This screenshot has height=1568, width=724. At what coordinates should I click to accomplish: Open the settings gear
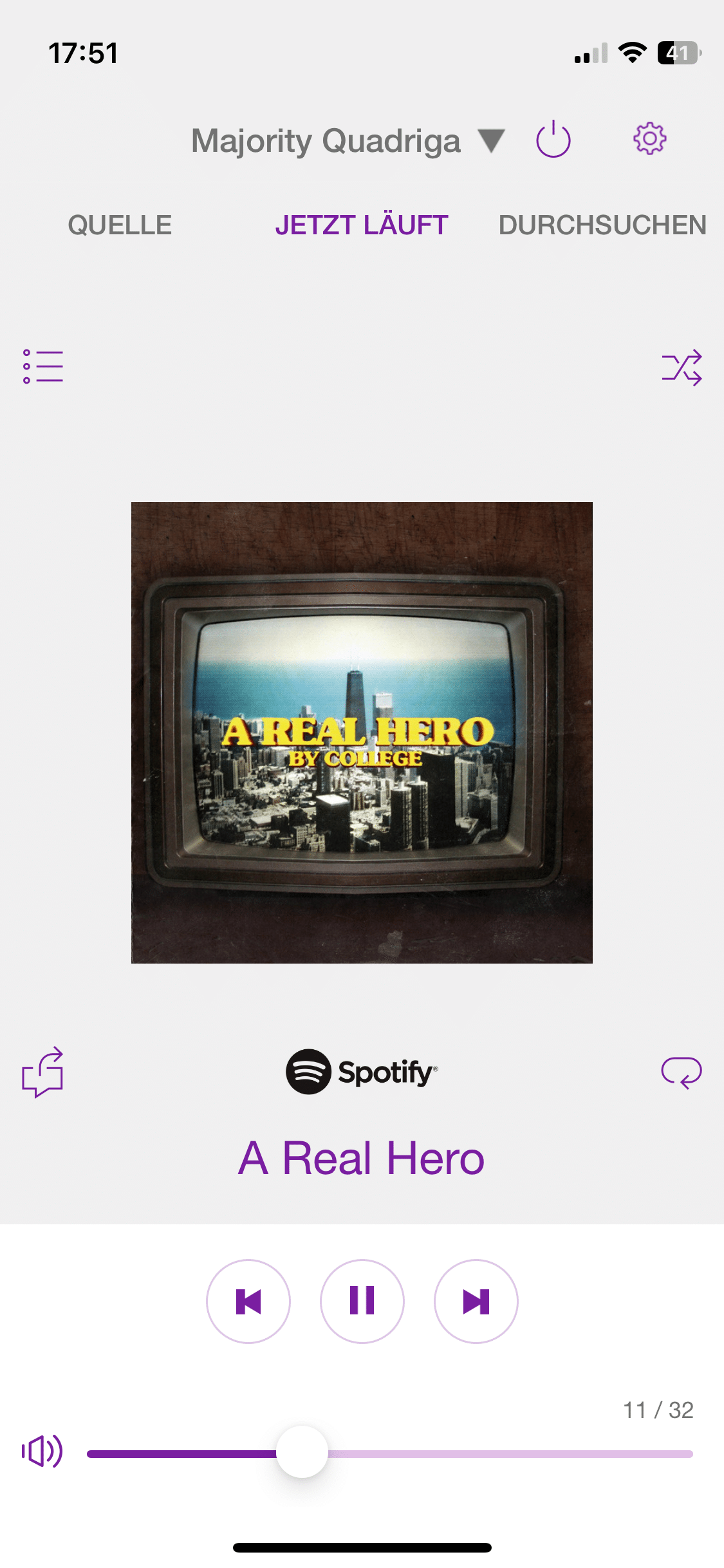click(649, 138)
